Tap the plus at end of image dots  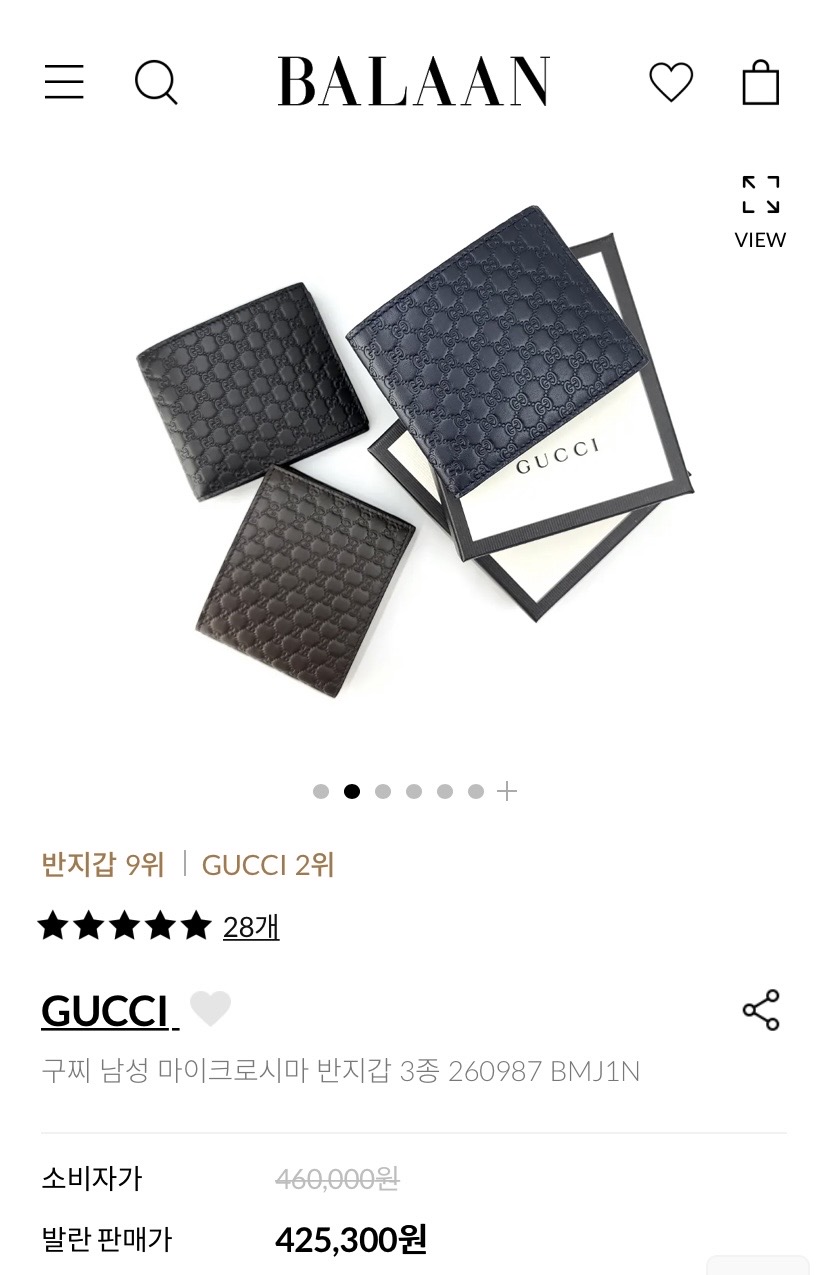coord(507,791)
